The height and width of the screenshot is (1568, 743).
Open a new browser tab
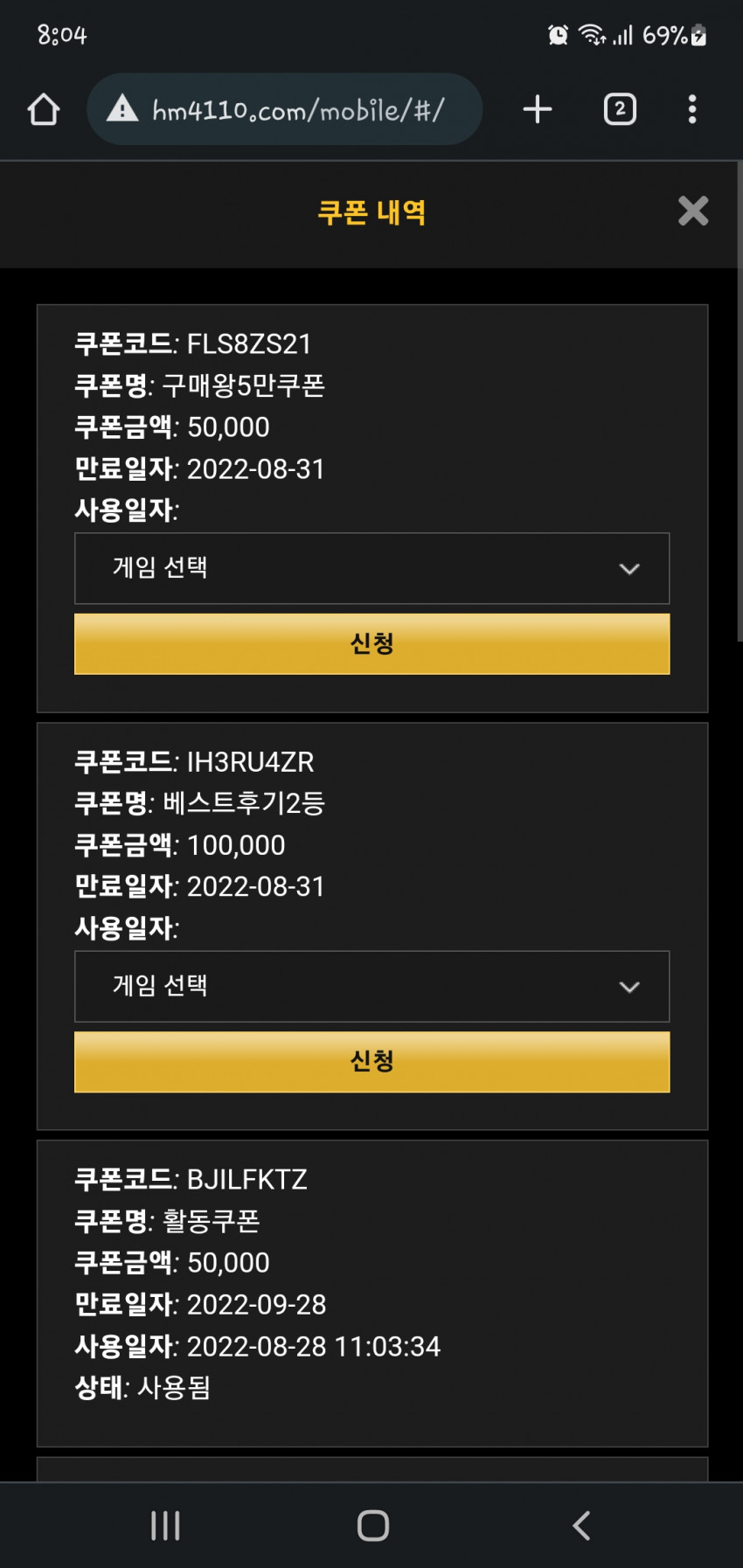tap(538, 109)
